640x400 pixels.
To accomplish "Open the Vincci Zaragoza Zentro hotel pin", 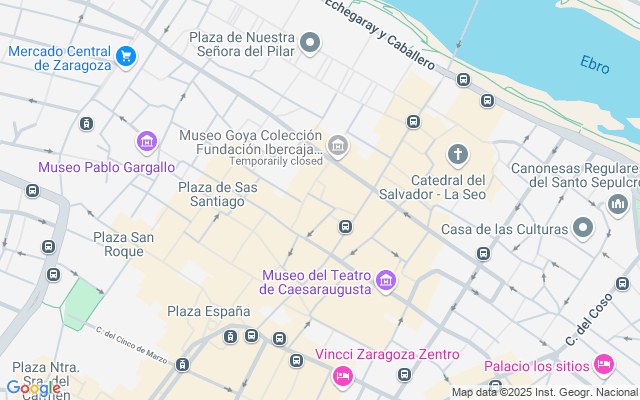I will tap(342, 376).
